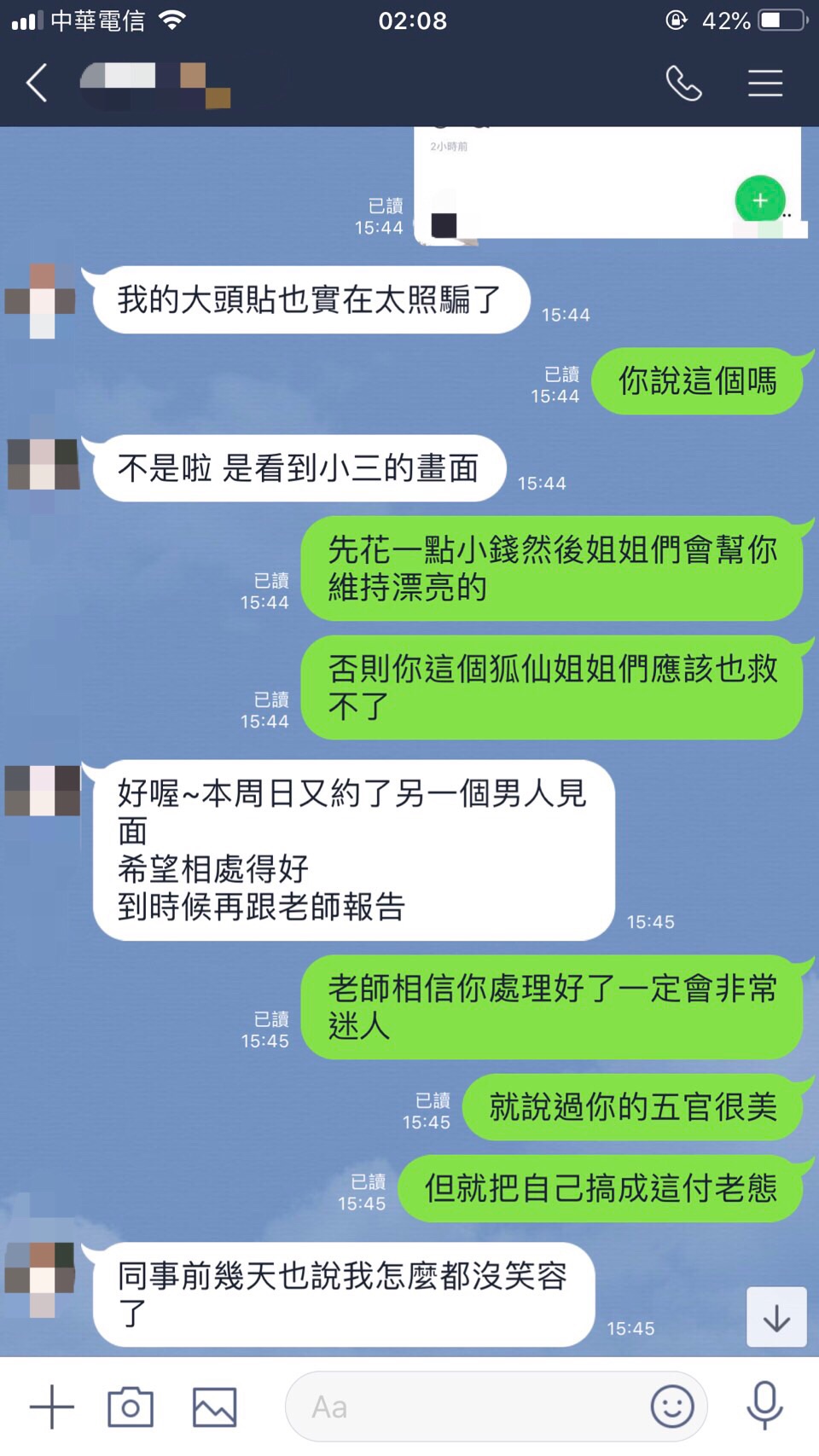Record a voice message with the microphone
Viewport: 819px width, 1456px height.
764,1405
